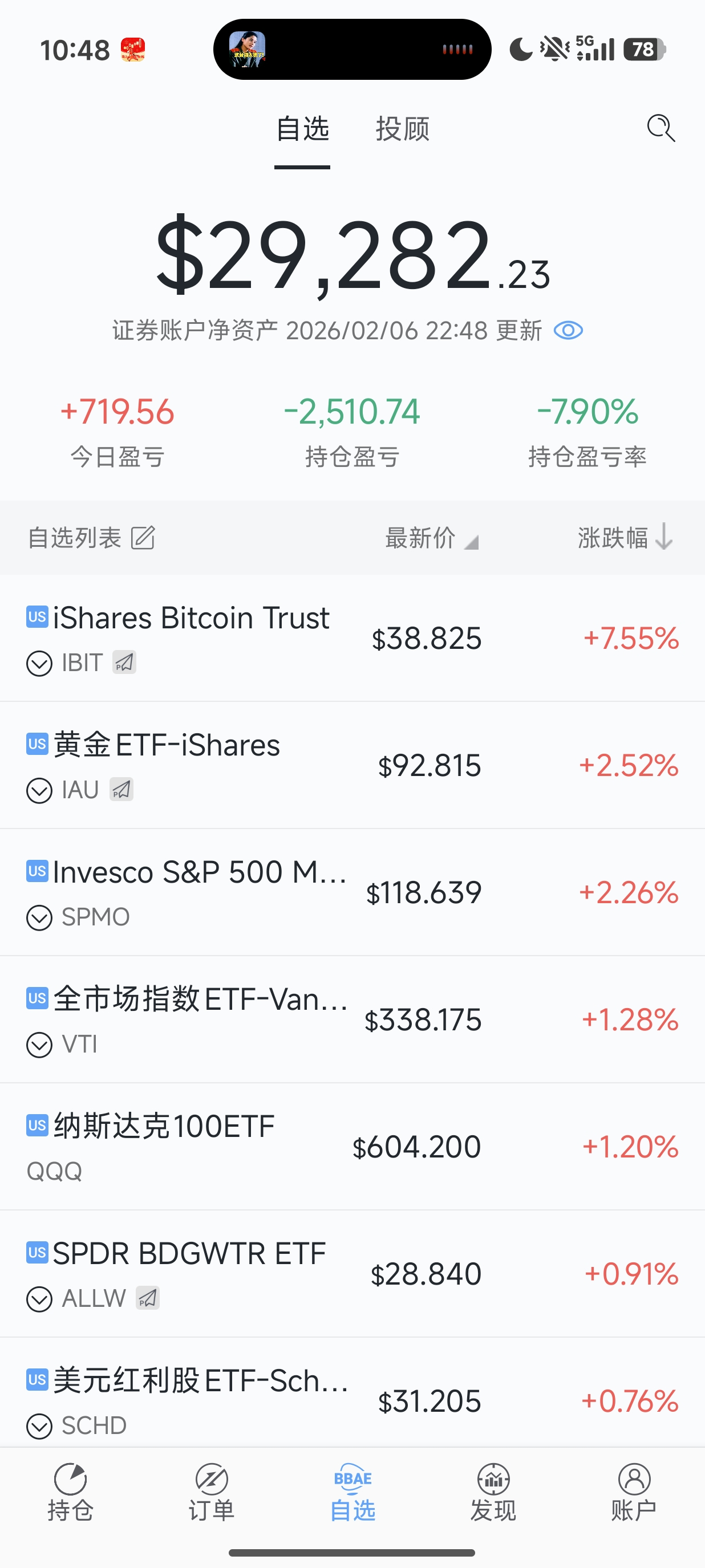
Task: Expand the IBIT dropdown chevron
Action: [39, 663]
